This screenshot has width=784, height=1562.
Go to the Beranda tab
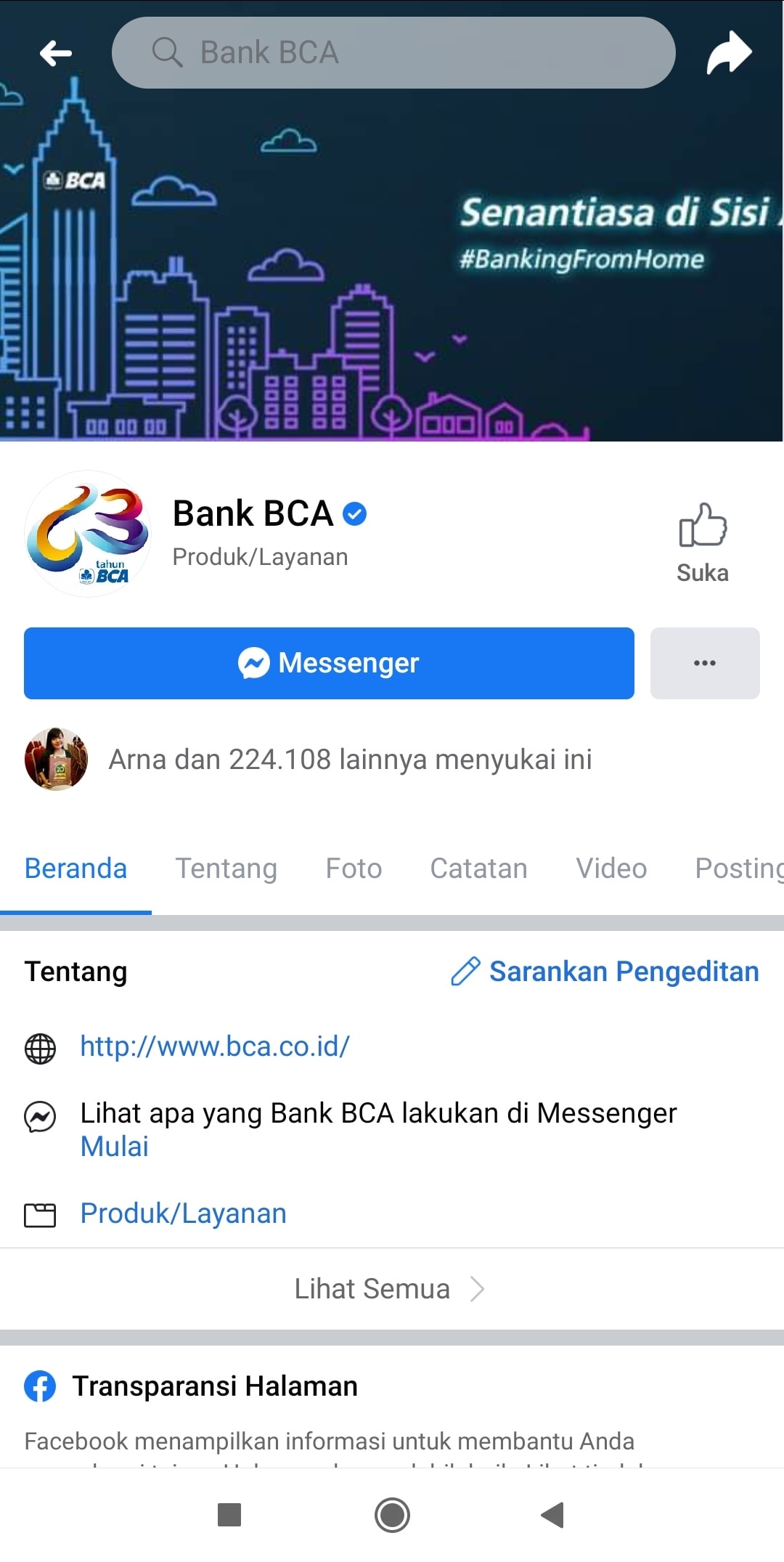point(75,869)
